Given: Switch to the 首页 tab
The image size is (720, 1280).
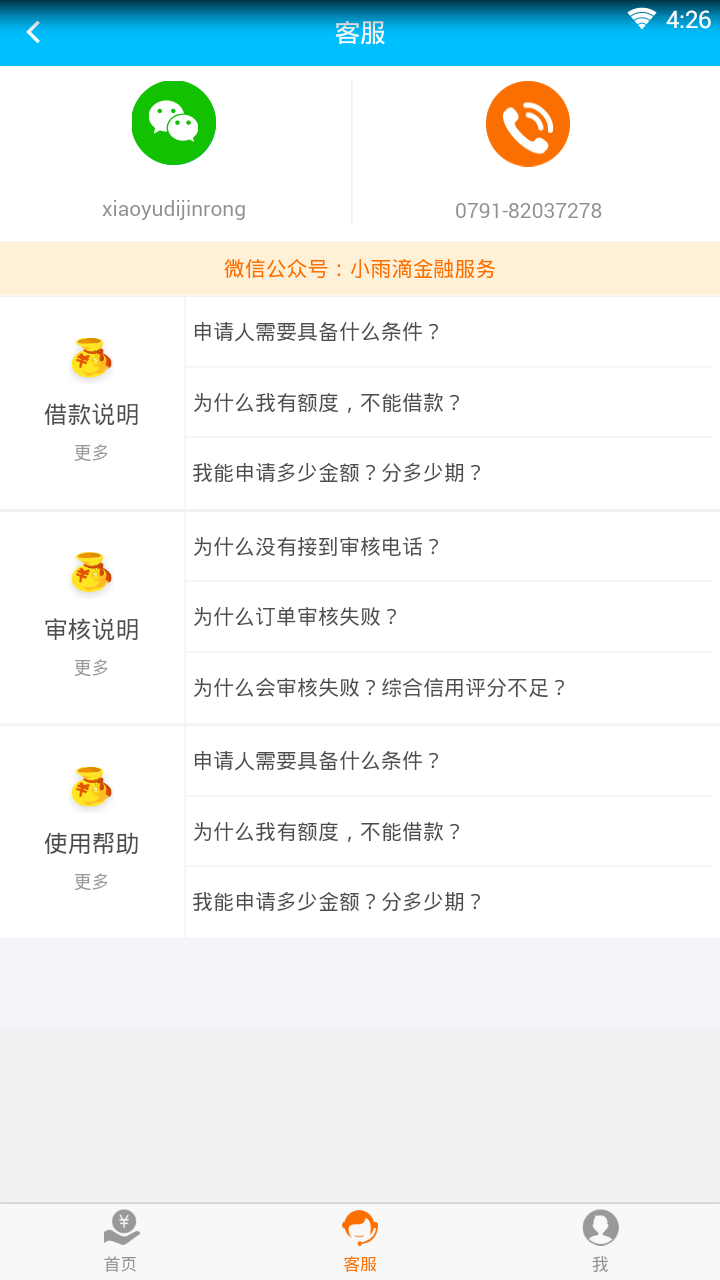Looking at the screenshot, I should click(x=121, y=1240).
